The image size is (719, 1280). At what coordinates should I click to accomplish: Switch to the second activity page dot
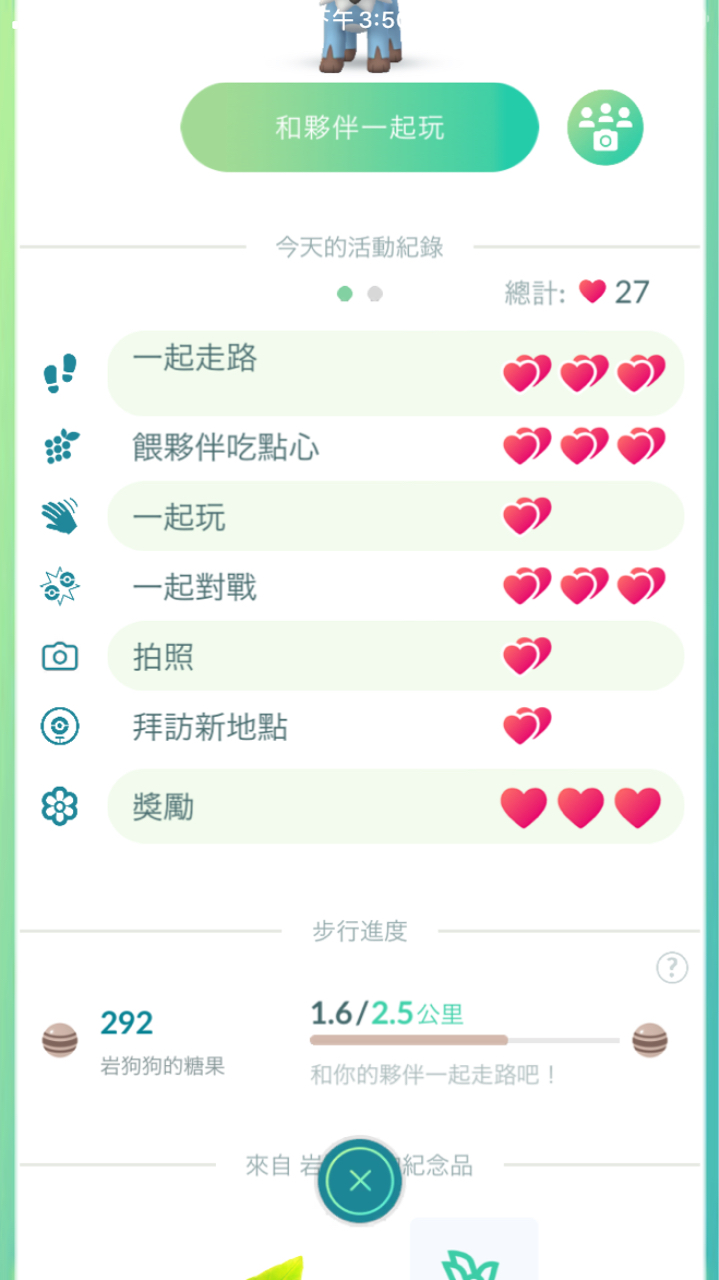click(x=375, y=294)
